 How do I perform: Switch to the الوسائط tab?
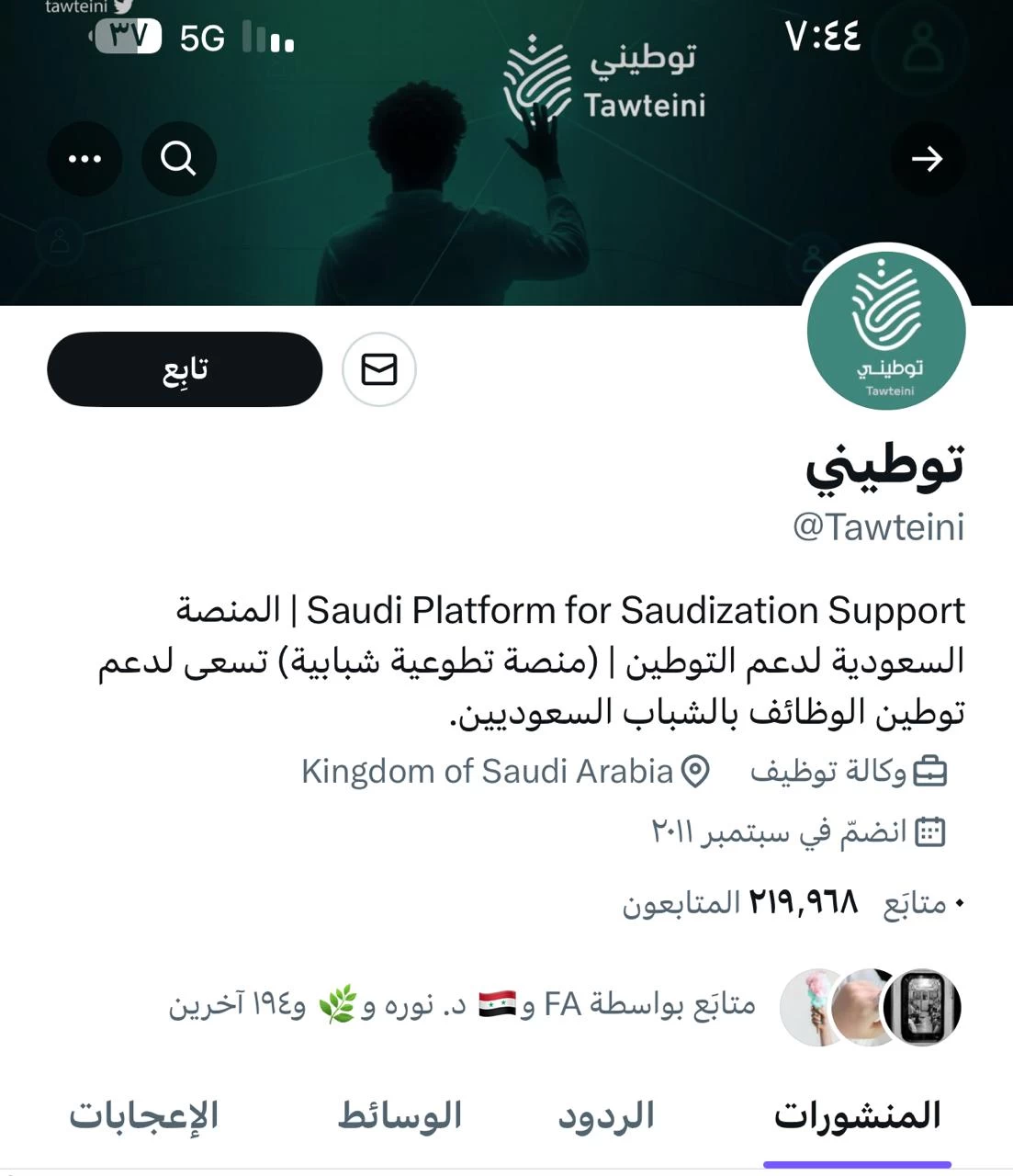[400, 1115]
